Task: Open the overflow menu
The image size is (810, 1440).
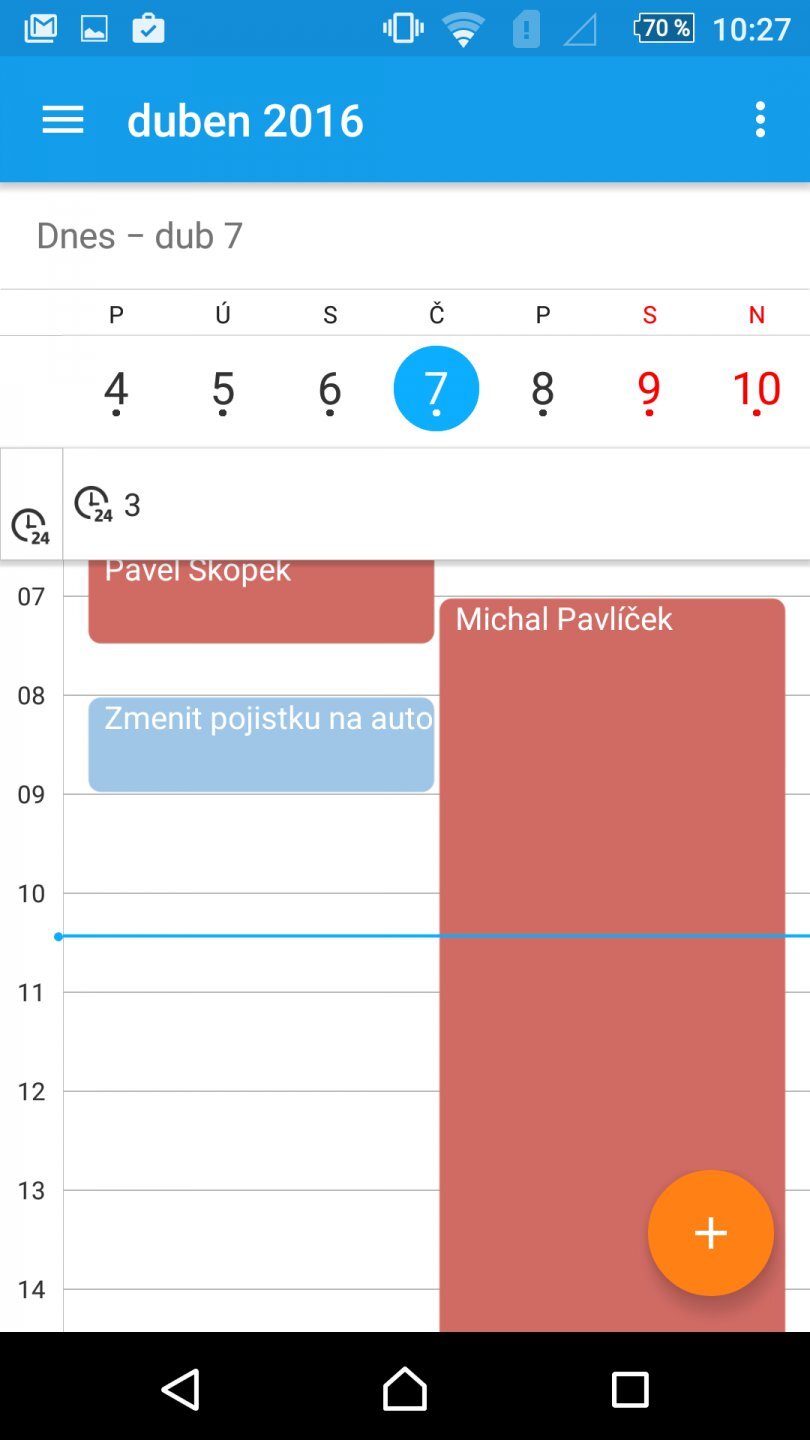Action: click(760, 120)
